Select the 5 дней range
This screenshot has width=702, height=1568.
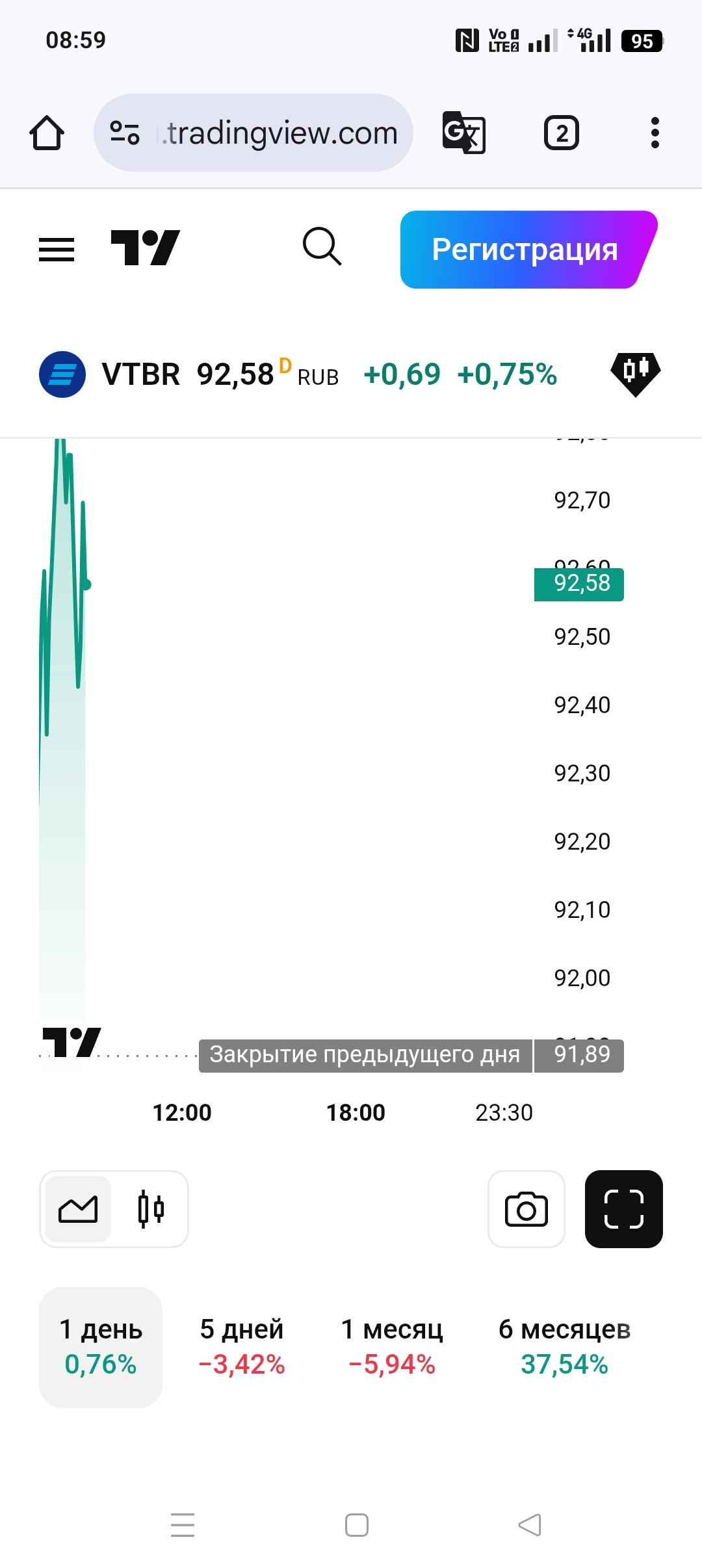[x=242, y=1347]
